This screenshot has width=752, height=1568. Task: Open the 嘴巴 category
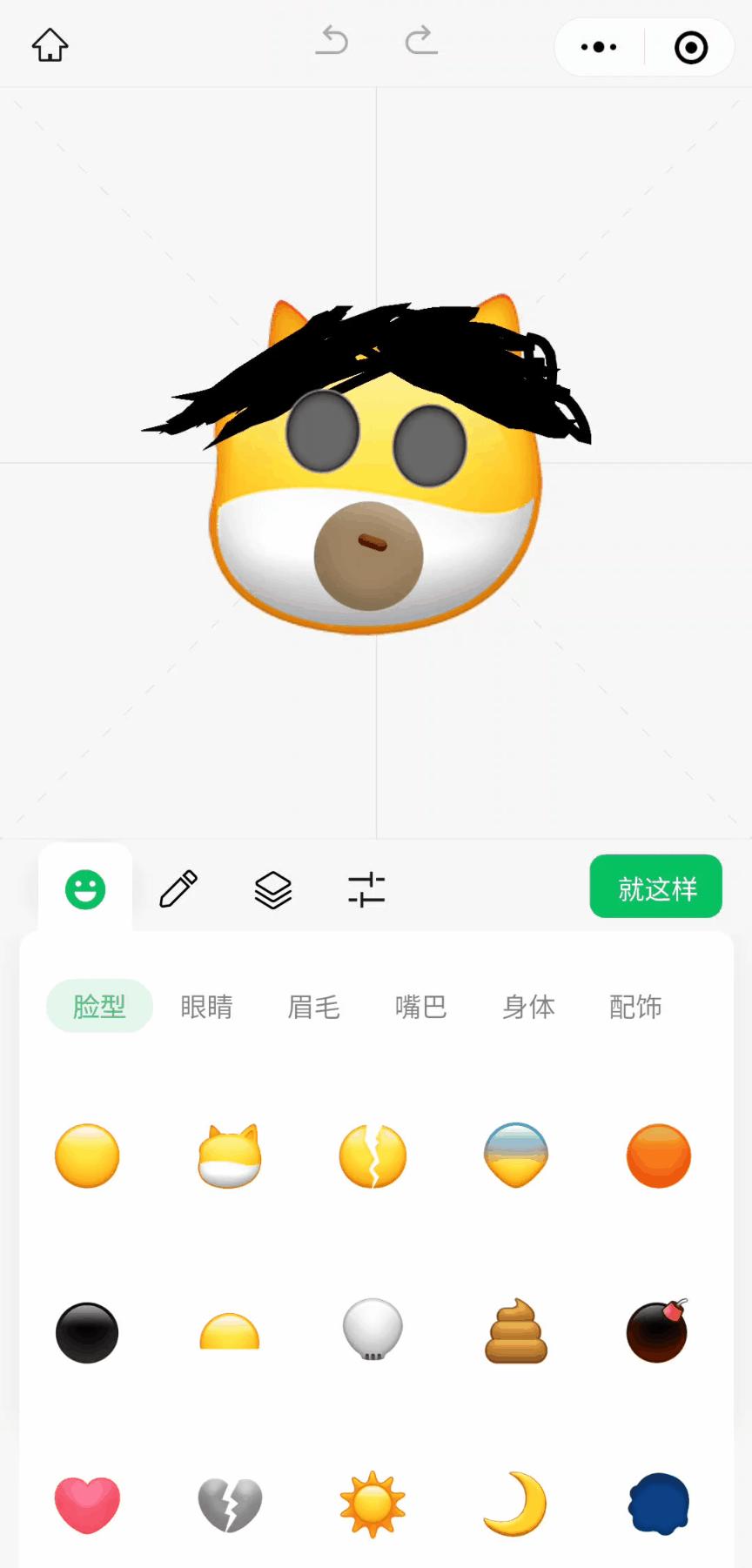(x=420, y=1006)
